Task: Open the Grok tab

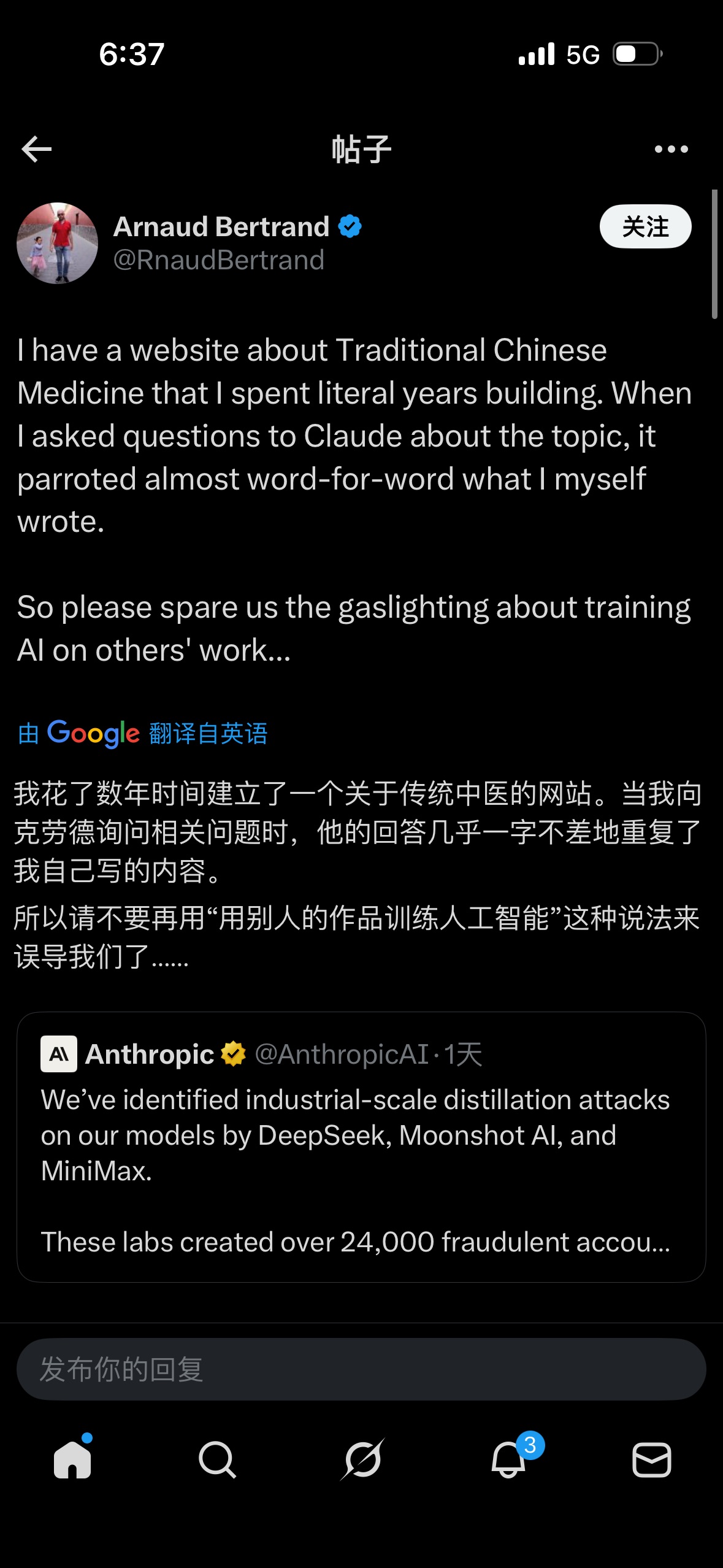Action: [x=362, y=1459]
